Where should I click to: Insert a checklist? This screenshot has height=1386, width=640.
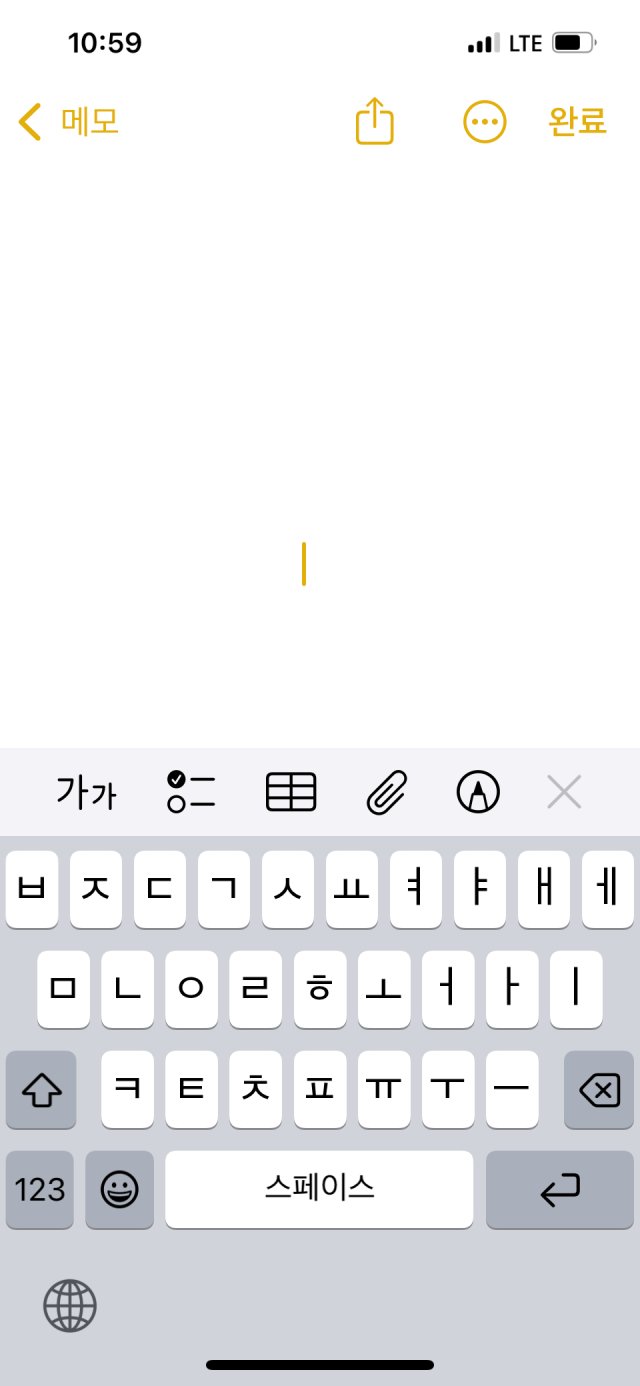pos(191,792)
